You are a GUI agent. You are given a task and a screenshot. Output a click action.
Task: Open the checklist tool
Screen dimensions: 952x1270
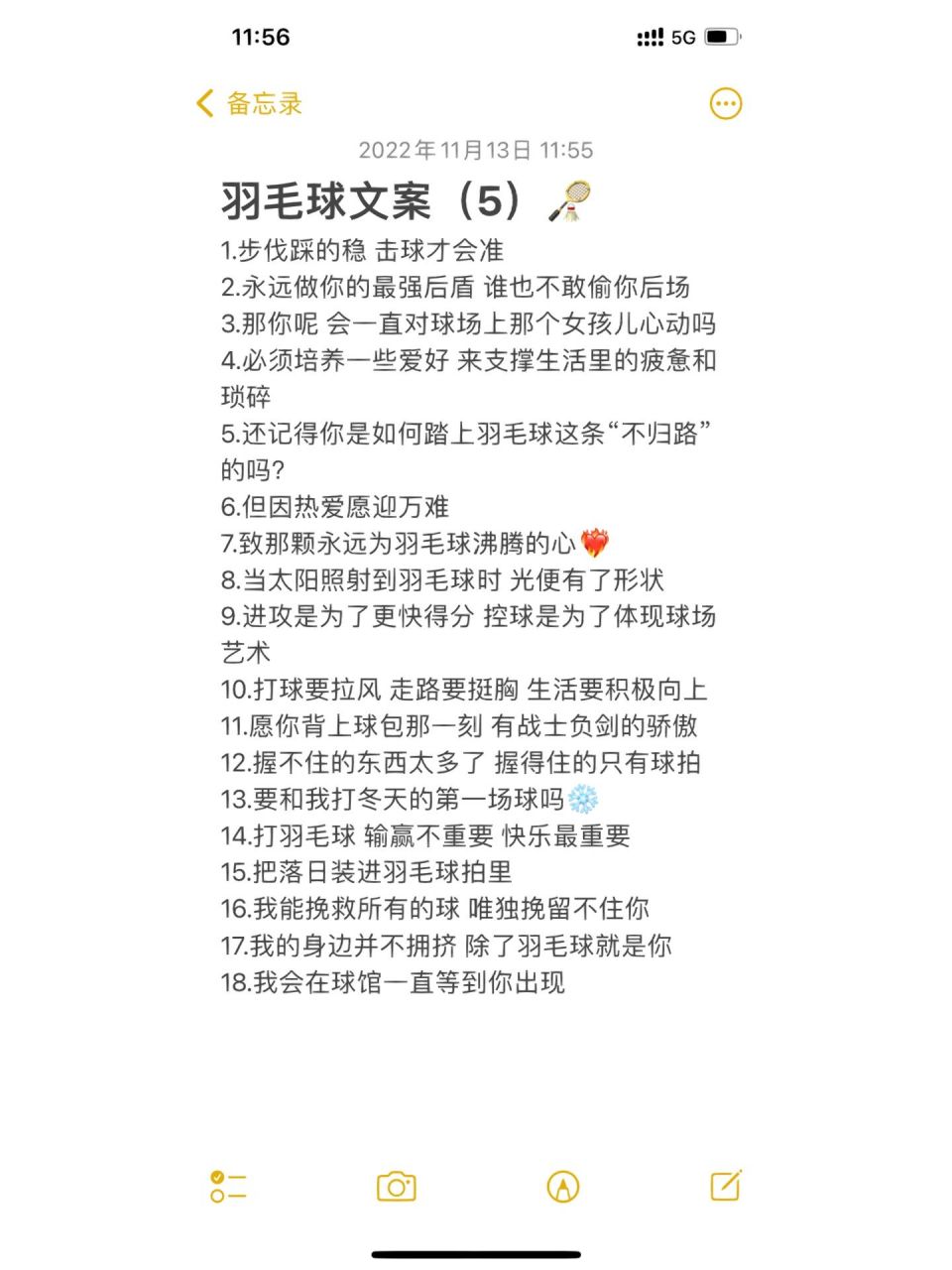click(x=227, y=1187)
